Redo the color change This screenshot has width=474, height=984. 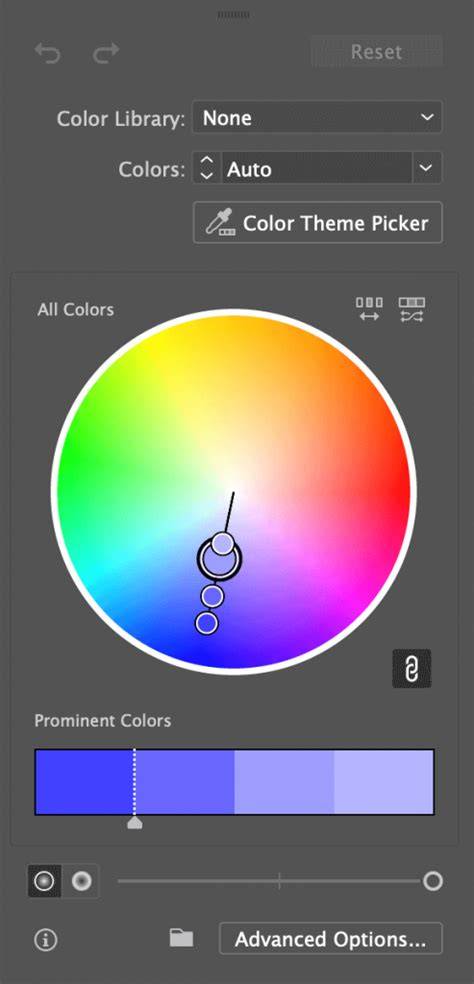click(x=105, y=53)
